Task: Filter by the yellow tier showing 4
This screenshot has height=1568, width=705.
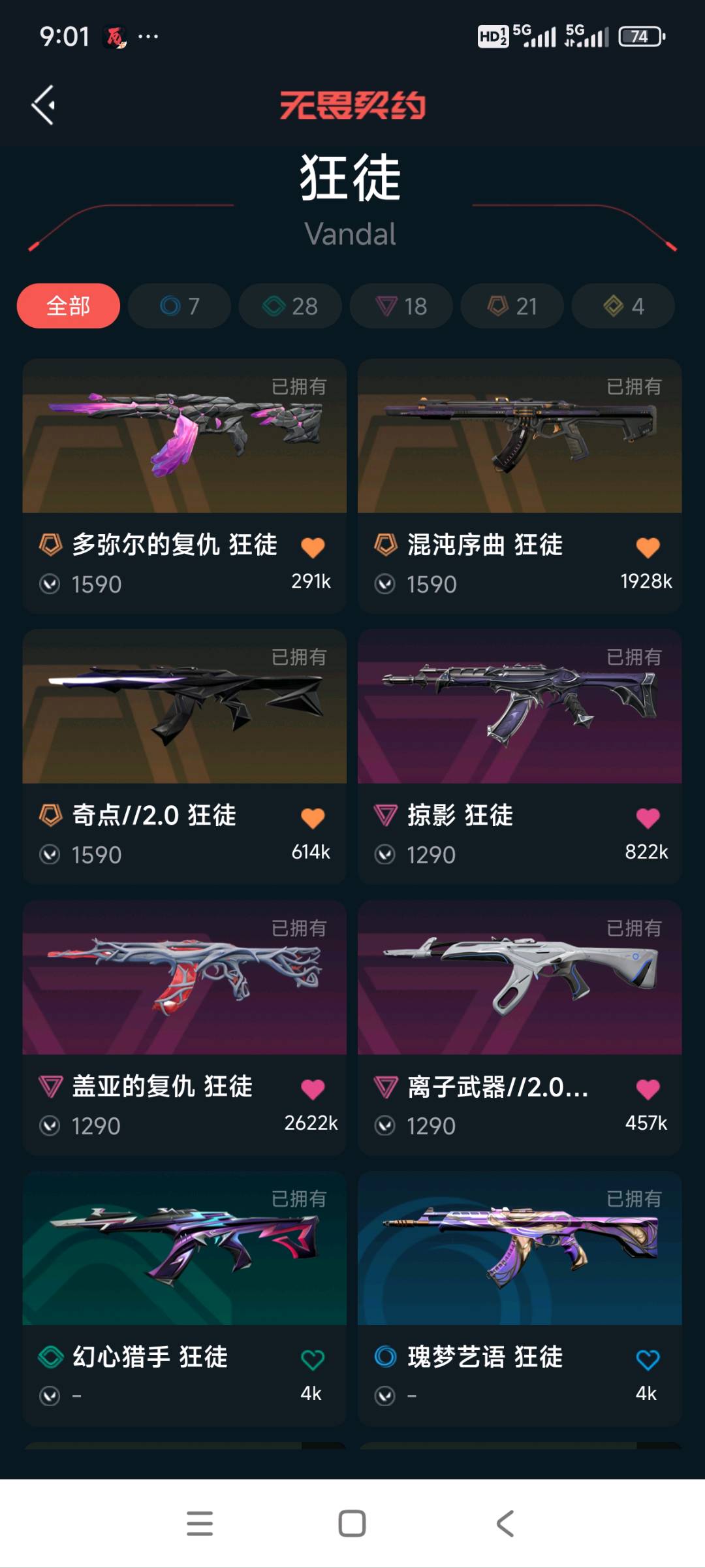Action: pos(623,306)
